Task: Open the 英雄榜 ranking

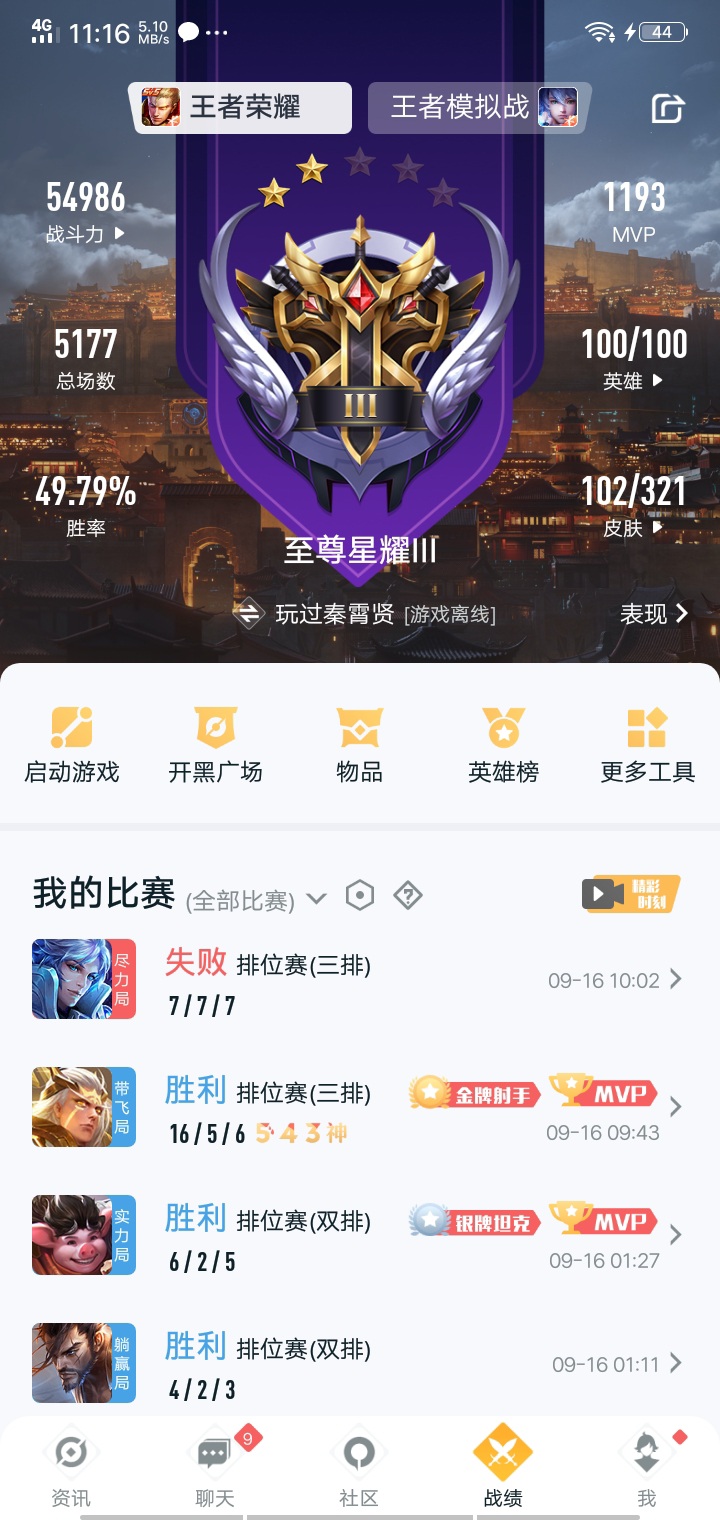Action: [x=503, y=745]
